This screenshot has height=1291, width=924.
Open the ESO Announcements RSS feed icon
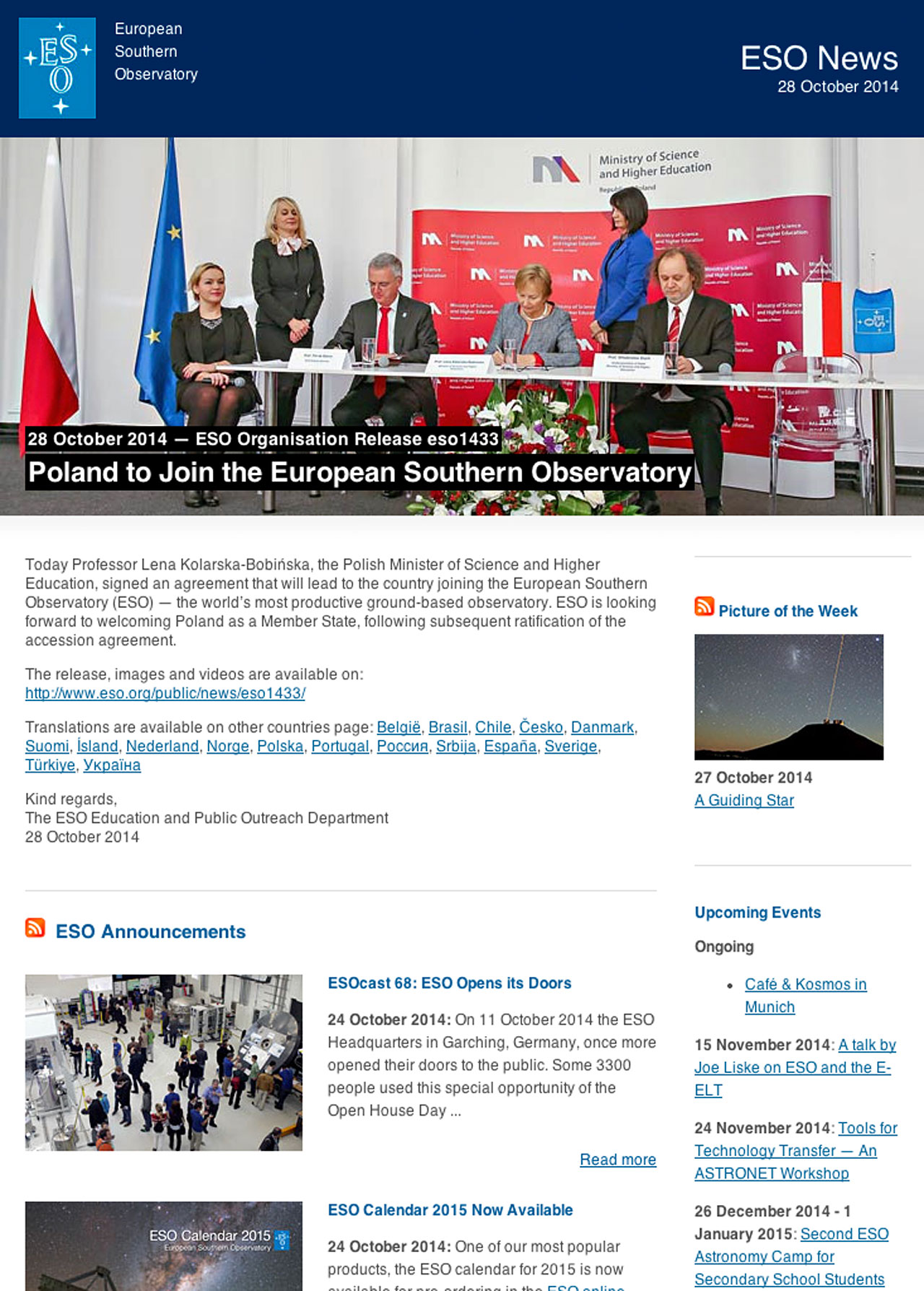[x=35, y=928]
